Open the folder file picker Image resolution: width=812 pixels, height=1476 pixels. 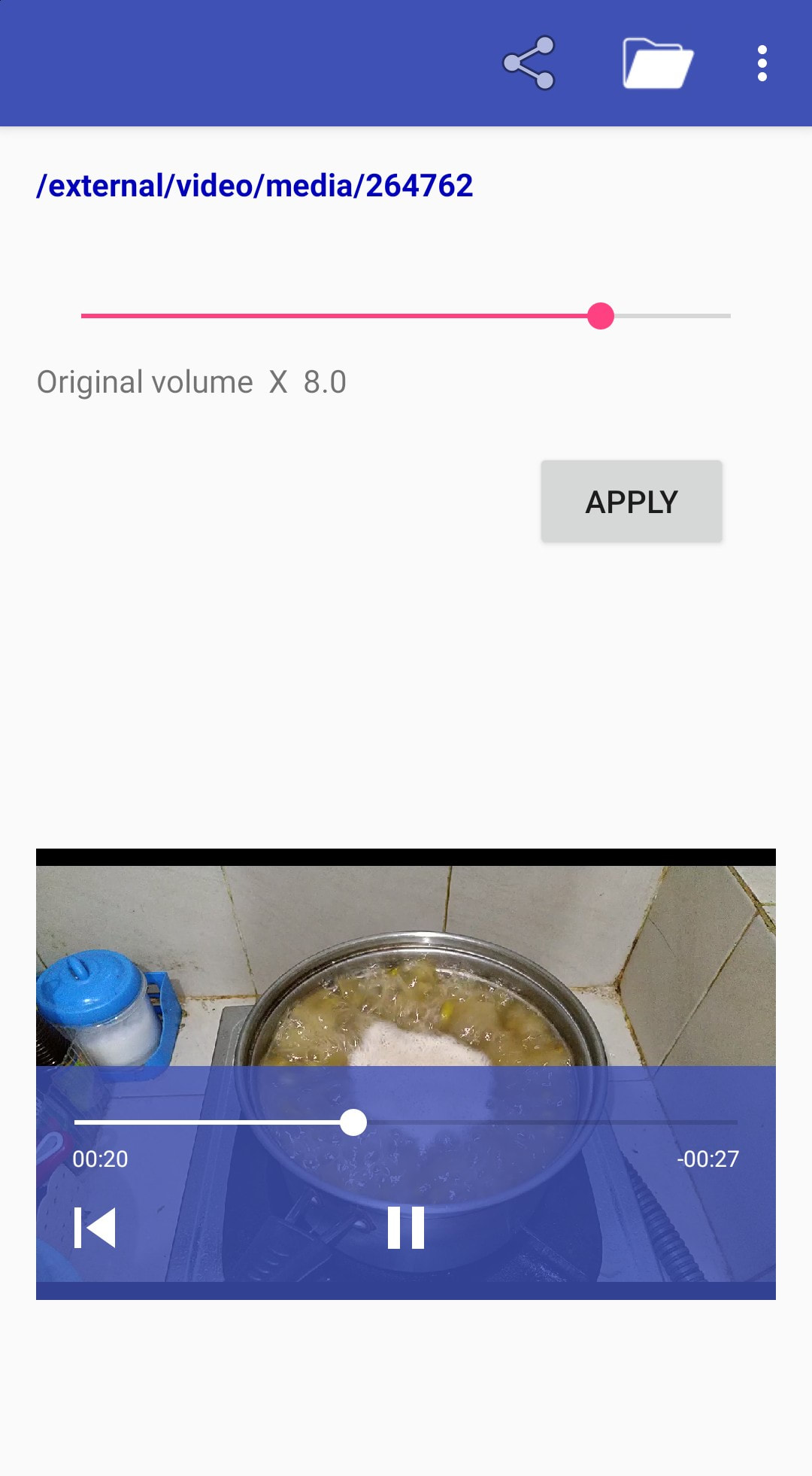point(657,64)
